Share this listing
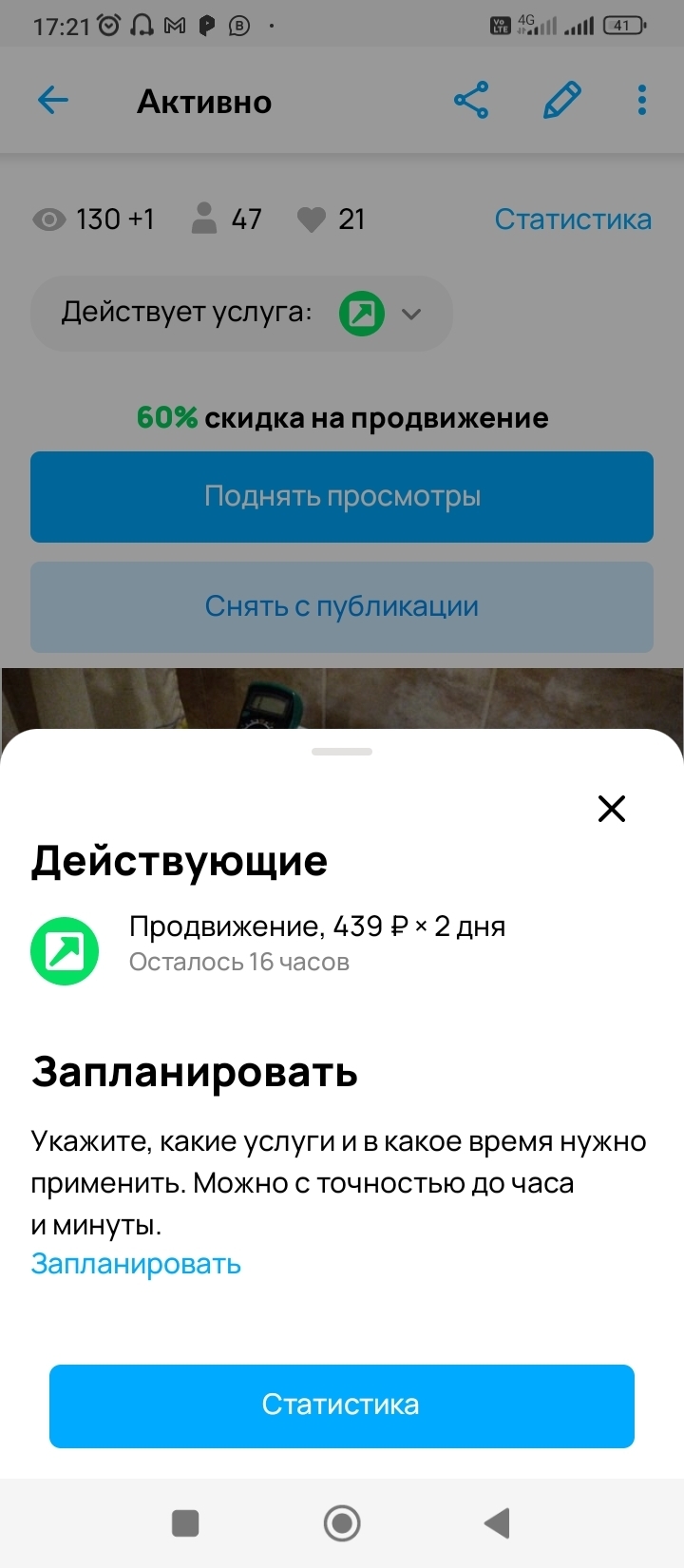 pyautogui.click(x=471, y=101)
